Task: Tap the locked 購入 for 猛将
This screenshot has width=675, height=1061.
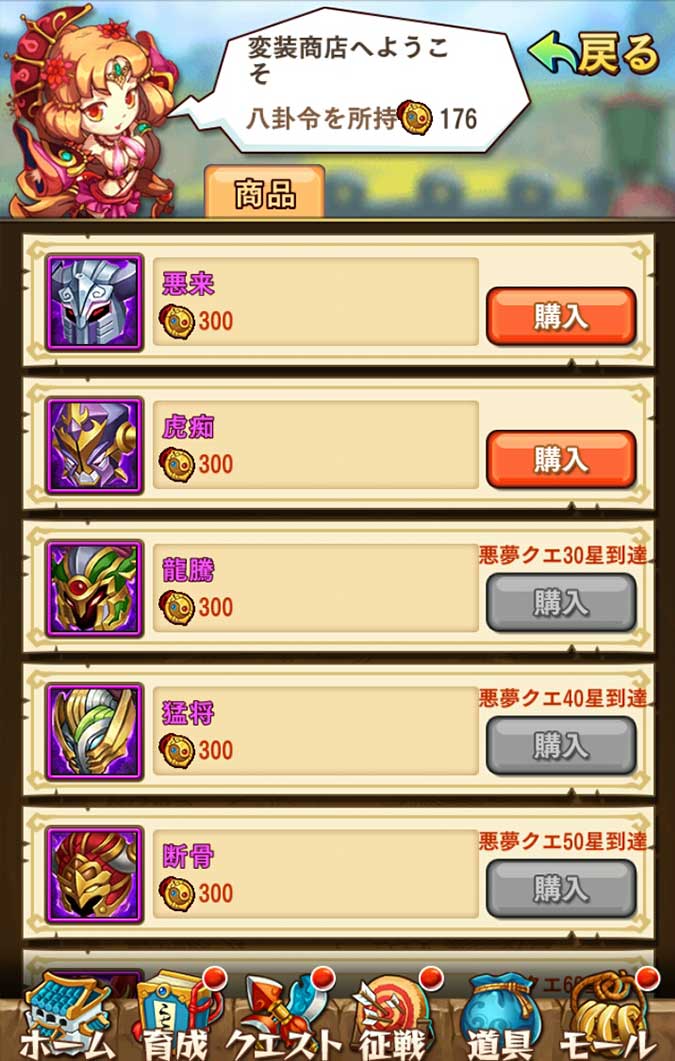Action: (x=561, y=745)
